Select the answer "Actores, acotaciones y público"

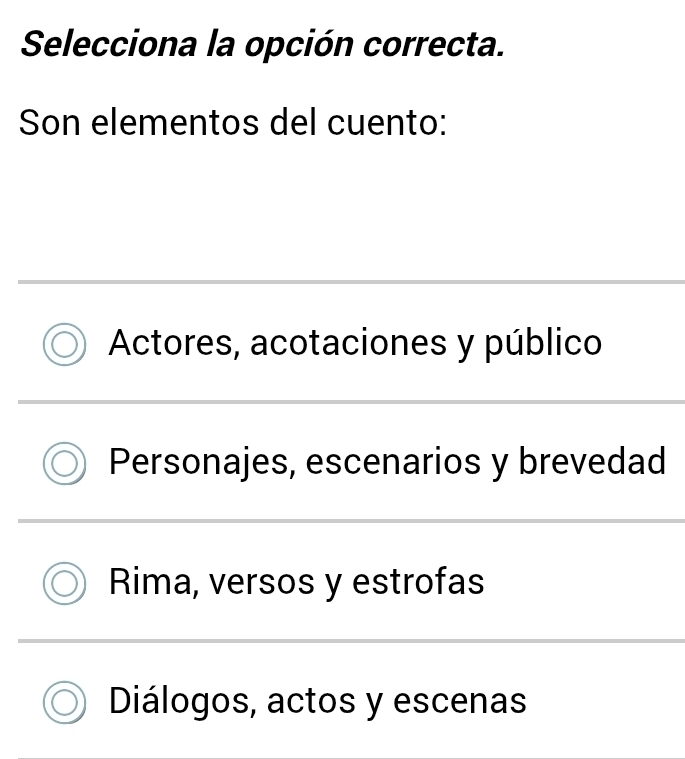(x=65, y=344)
